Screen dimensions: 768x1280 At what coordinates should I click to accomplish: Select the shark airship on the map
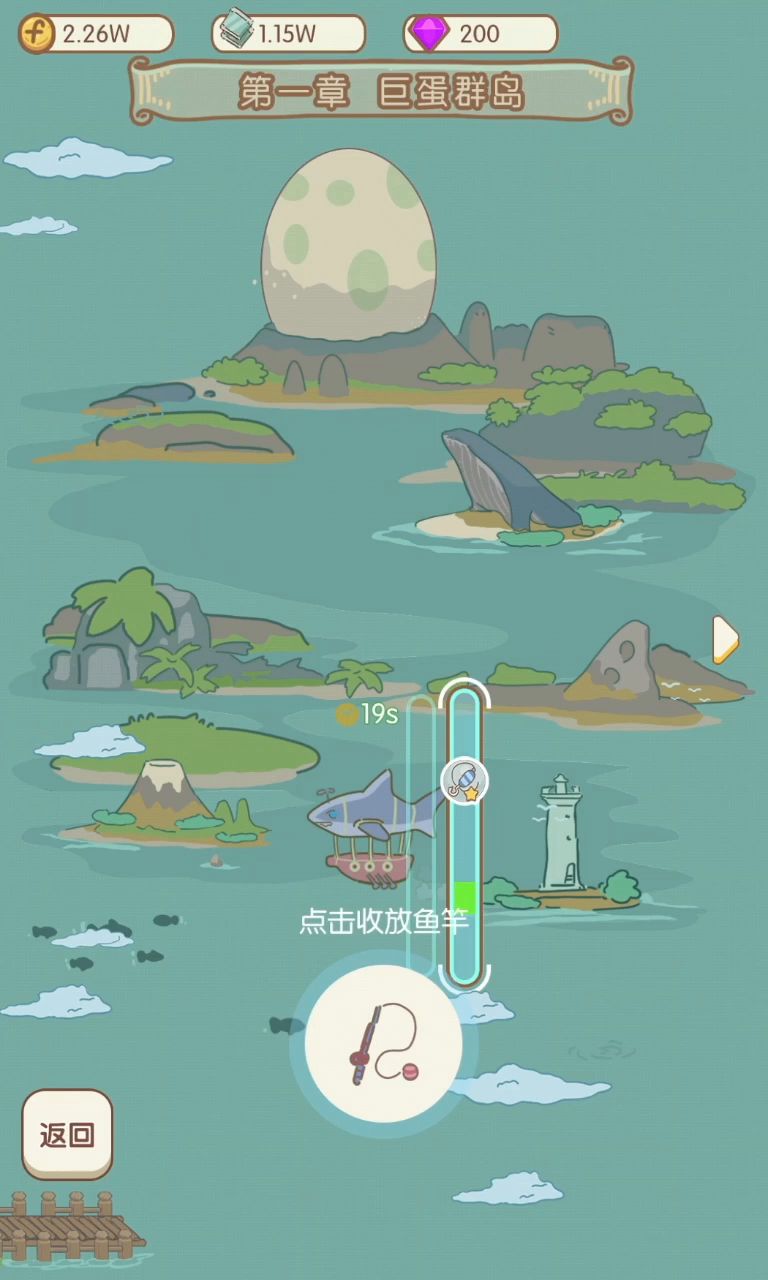pyautogui.click(x=370, y=825)
